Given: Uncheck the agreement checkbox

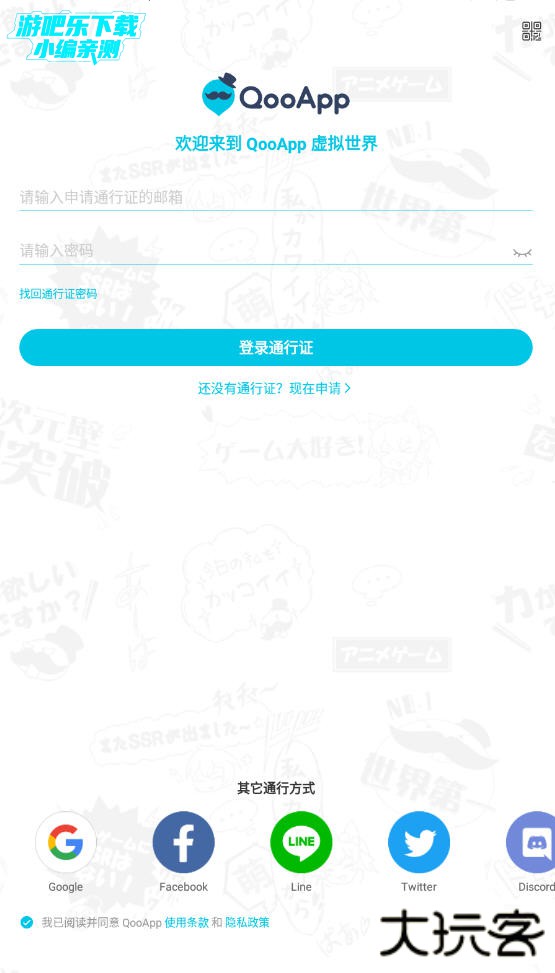Looking at the screenshot, I should click(26, 922).
